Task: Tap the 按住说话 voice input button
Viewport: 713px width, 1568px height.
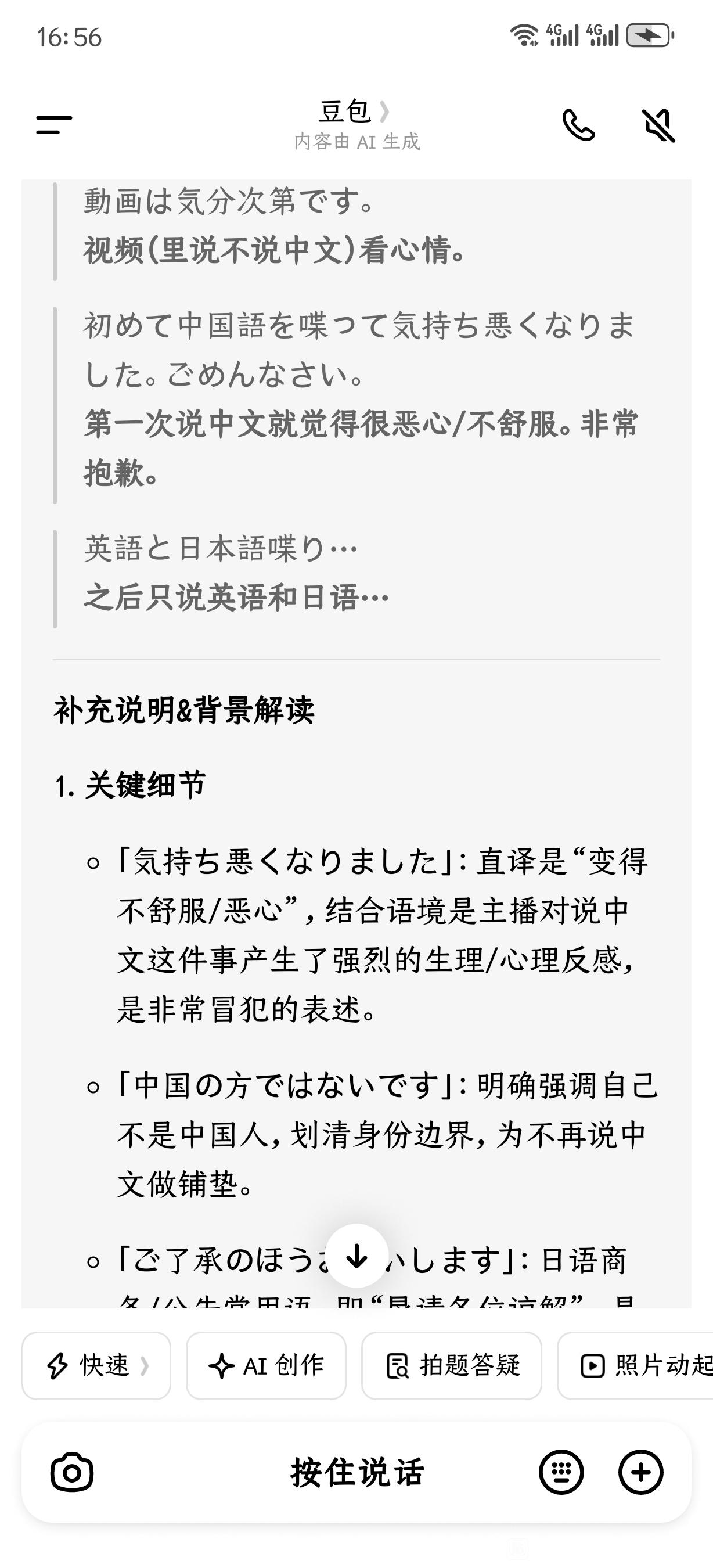Action: (357, 1473)
